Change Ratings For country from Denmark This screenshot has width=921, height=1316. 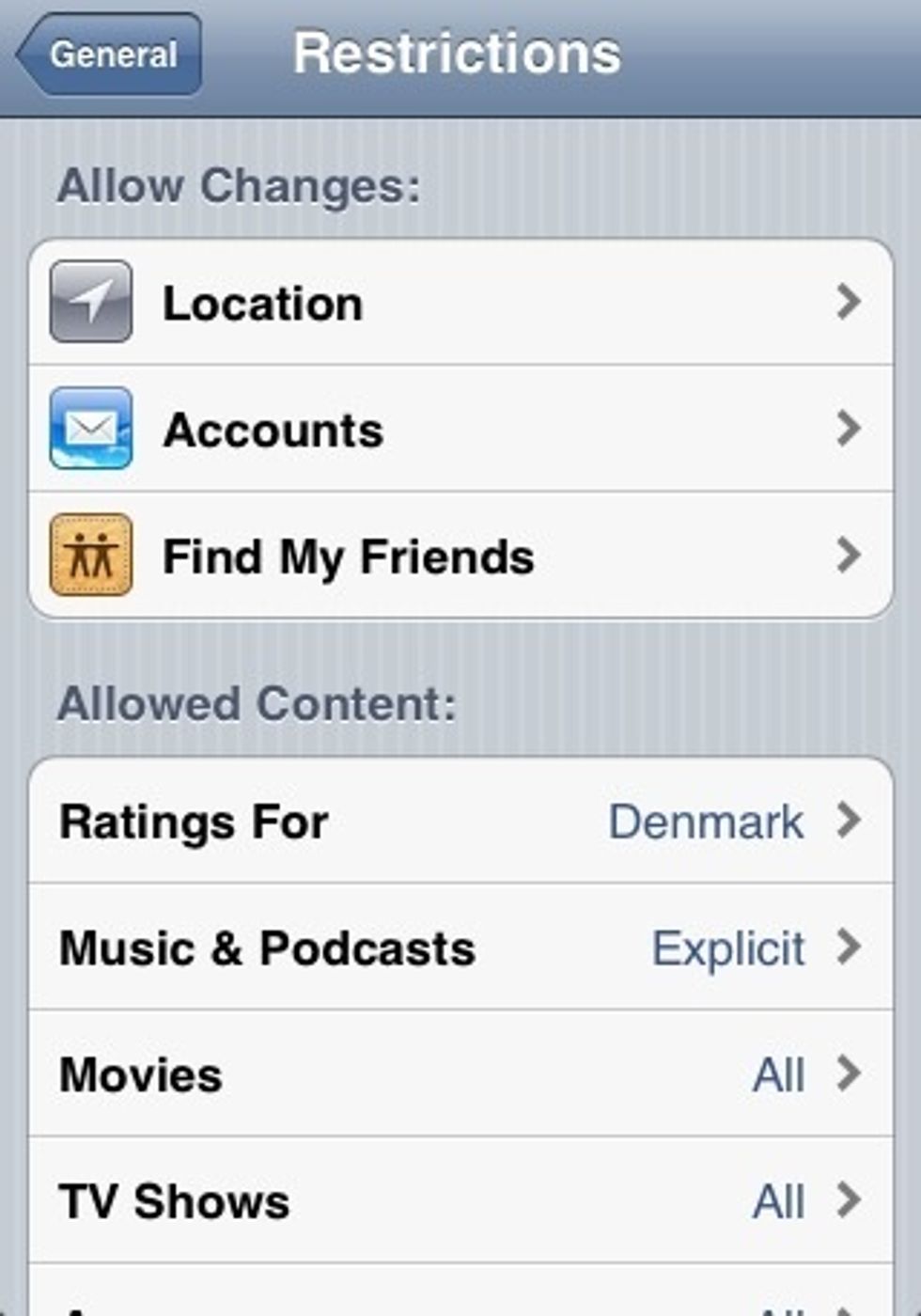[x=460, y=822]
